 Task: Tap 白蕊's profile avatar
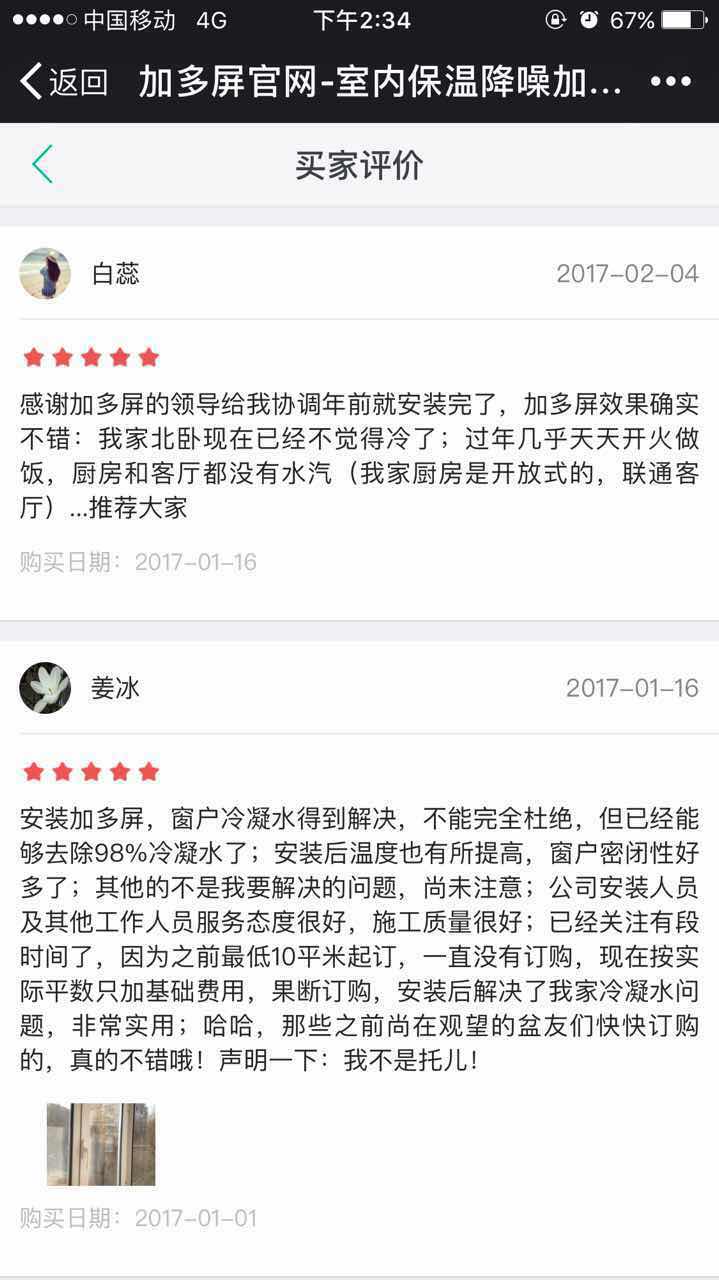pyautogui.click(x=45, y=273)
